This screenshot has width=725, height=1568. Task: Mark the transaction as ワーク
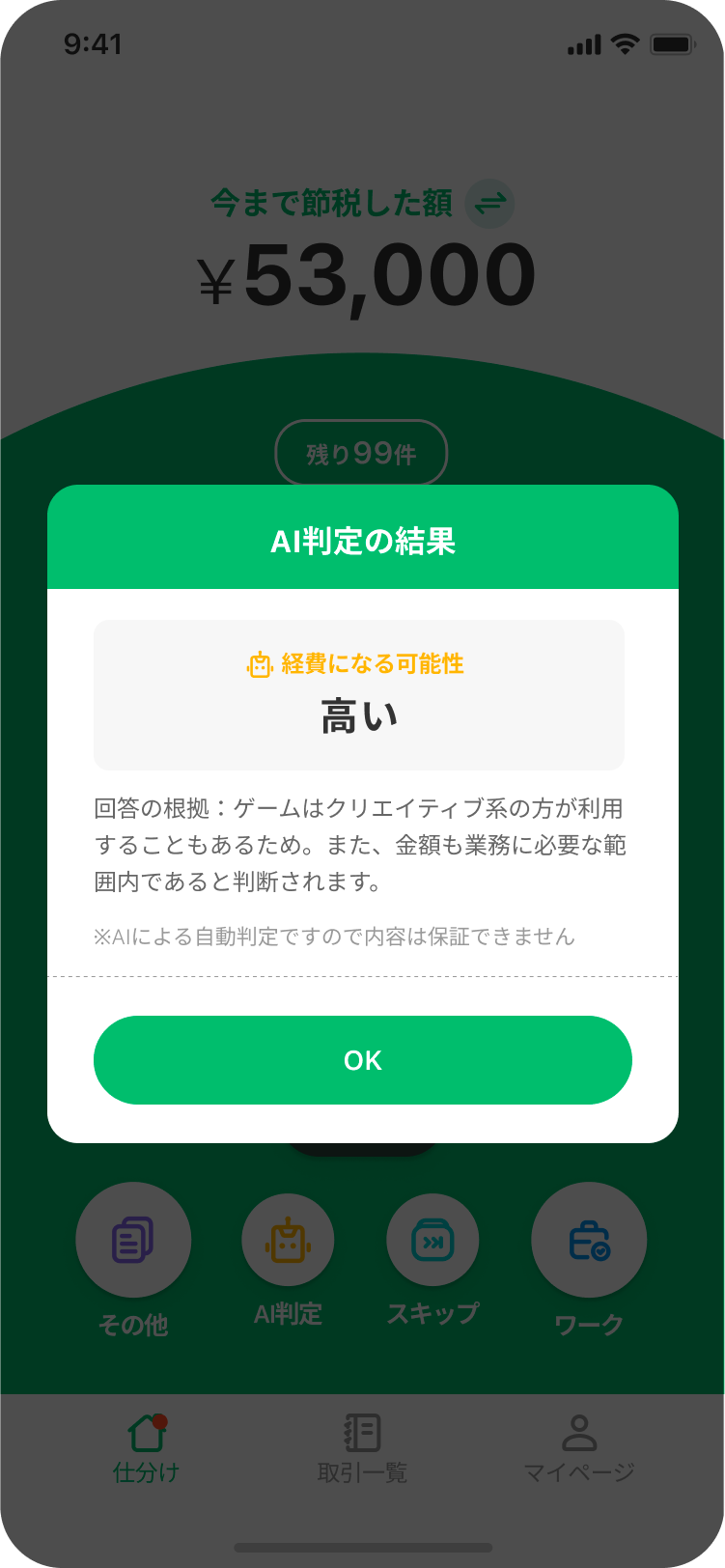pyautogui.click(x=589, y=1241)
